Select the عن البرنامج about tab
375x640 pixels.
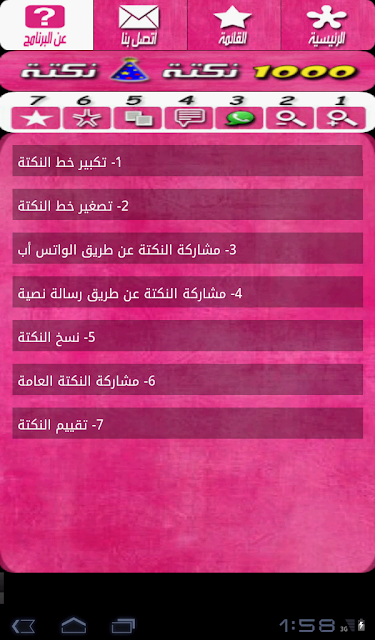[46, 25]
